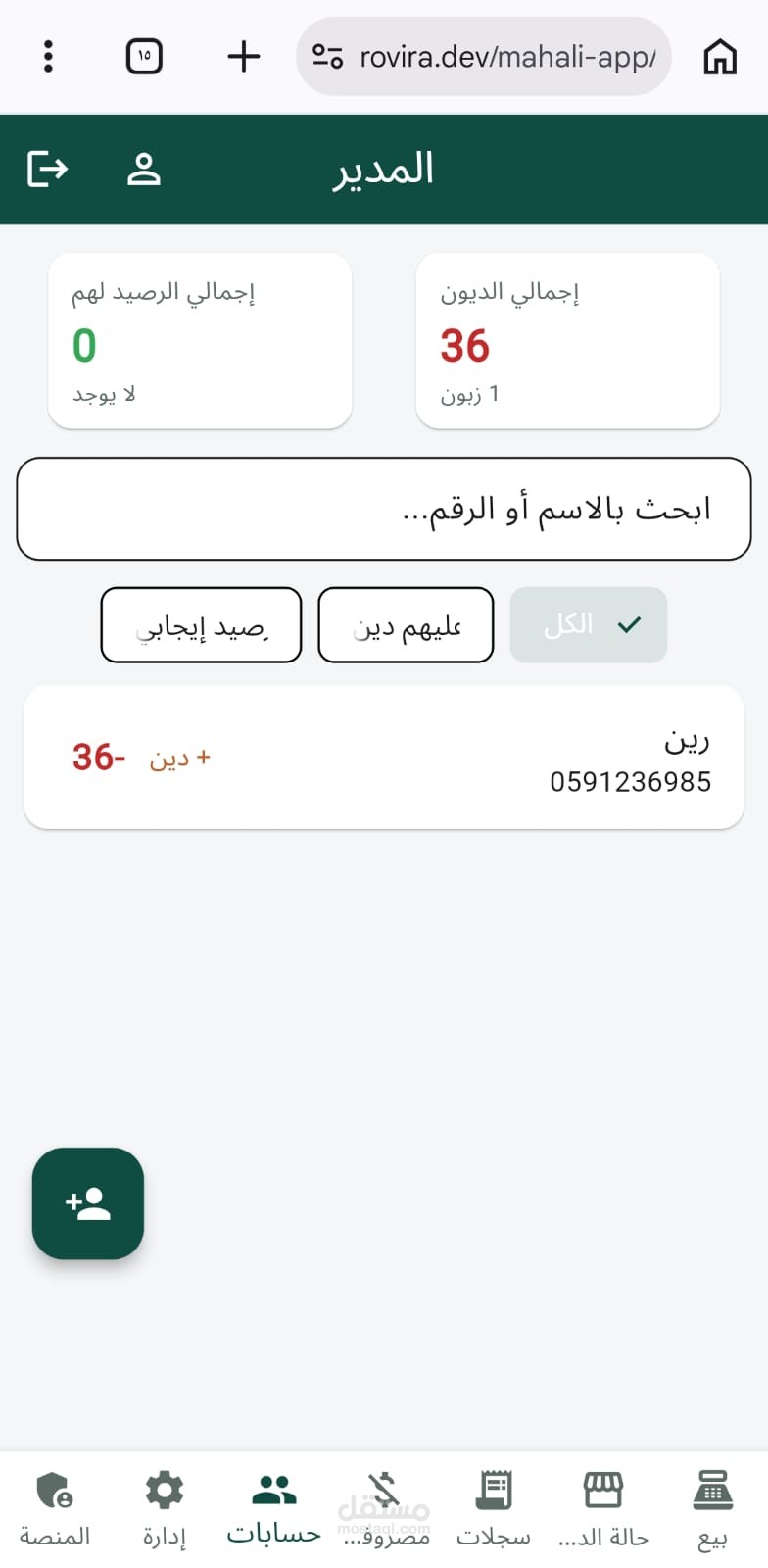
Task: Open the browser overflow menu
Action: pos(48,56)
